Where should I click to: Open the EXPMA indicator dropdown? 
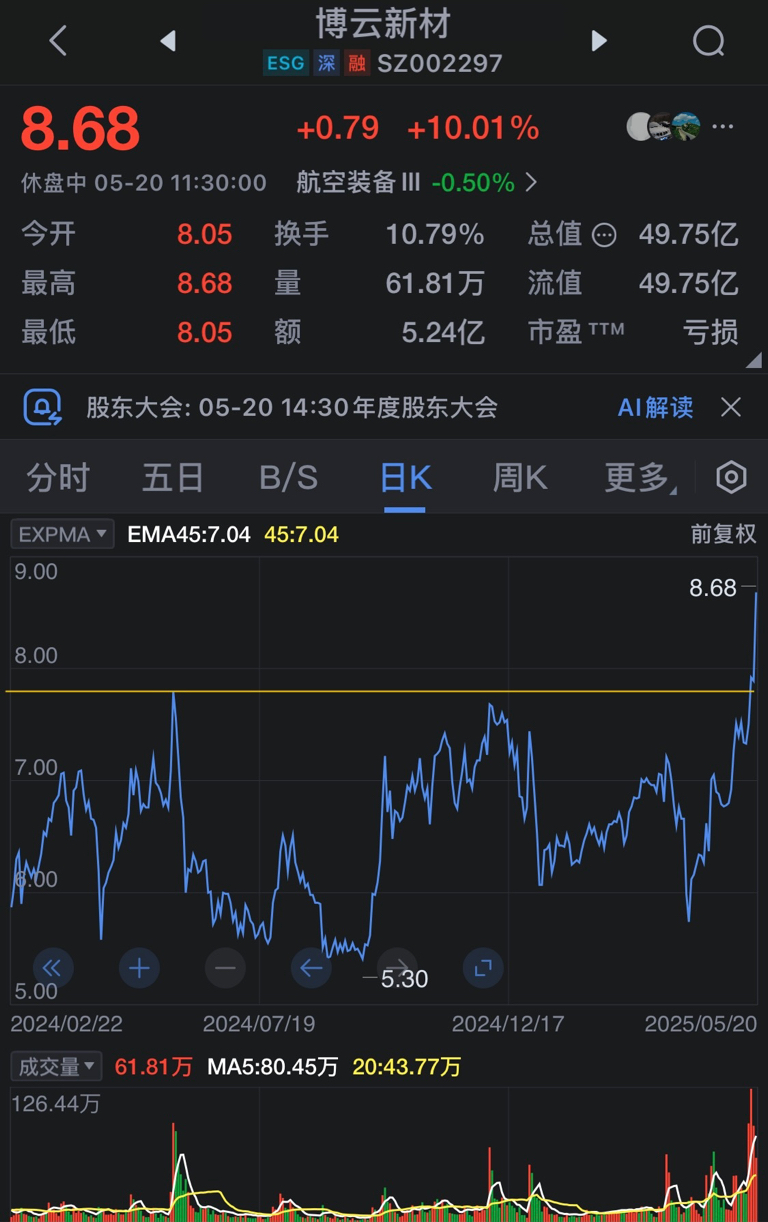(x=62, y=535)
